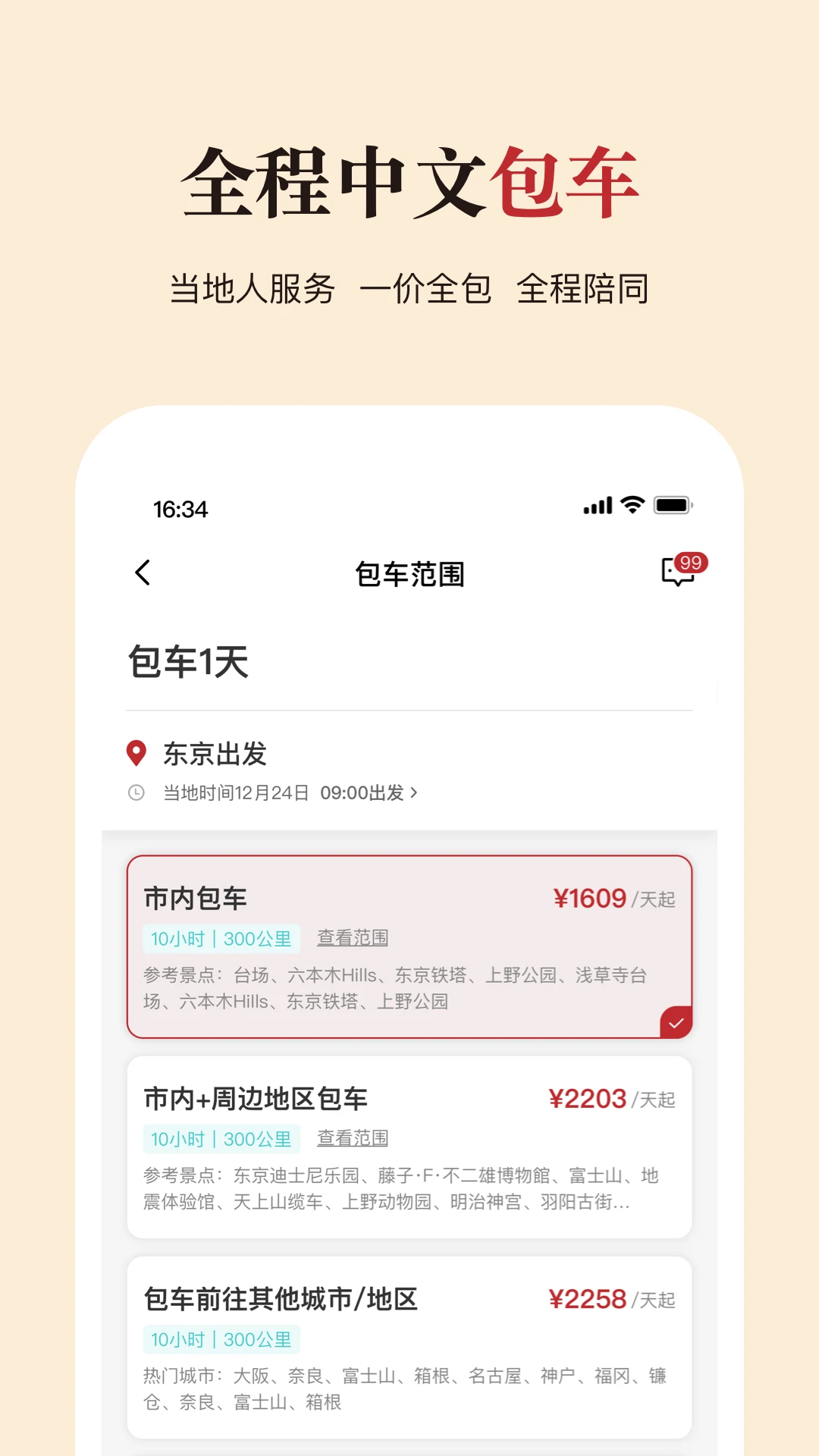Open the 09:00出发 time picker row
Image resolution: width=819 pixels, height=1456 pixels.
click(x=356, y=793)
